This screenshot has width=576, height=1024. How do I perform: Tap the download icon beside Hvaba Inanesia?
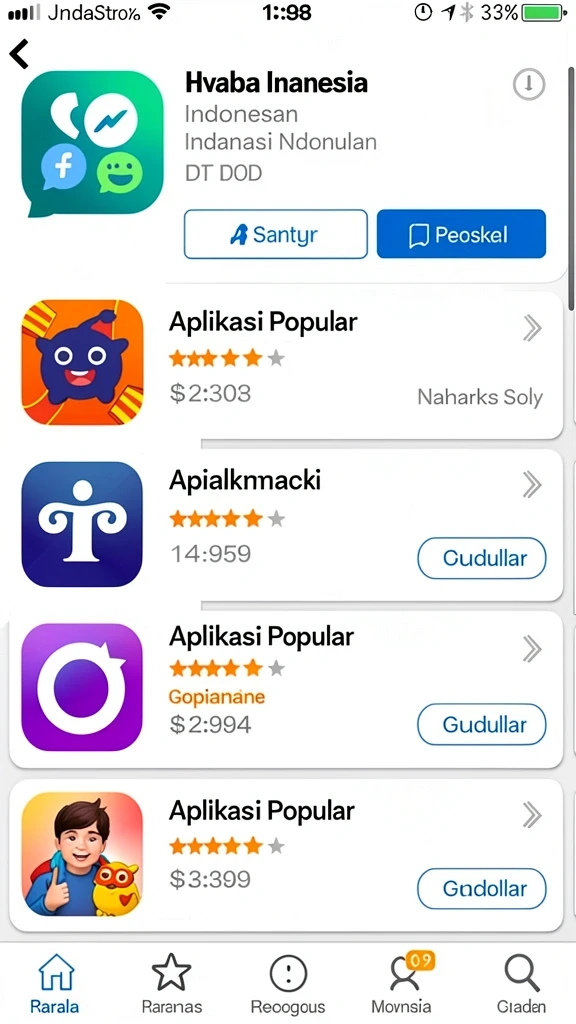coord(528,84)
